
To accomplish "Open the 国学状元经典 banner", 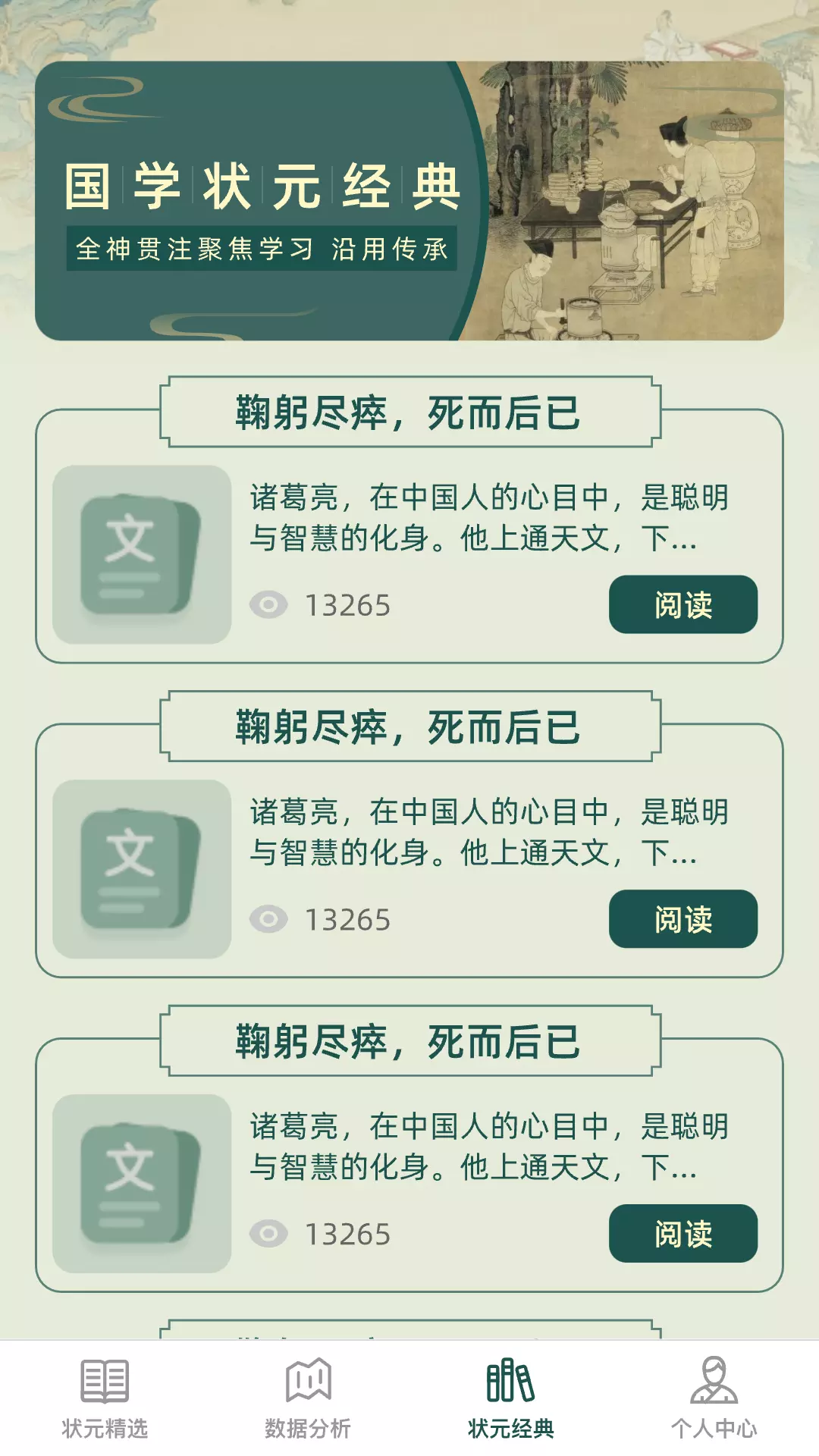I will [409, 201].
